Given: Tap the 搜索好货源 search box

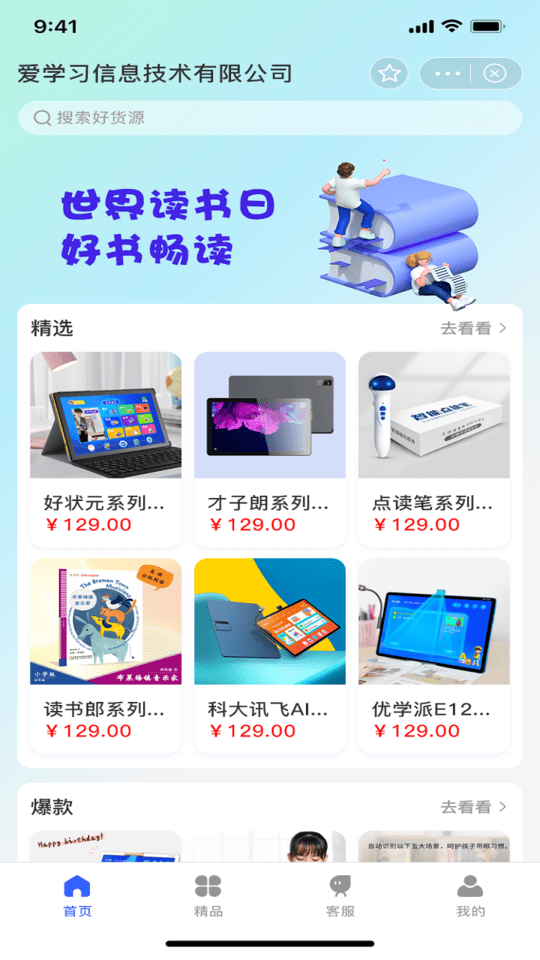Looking at the screenshot, I should (x=270, y=118).
